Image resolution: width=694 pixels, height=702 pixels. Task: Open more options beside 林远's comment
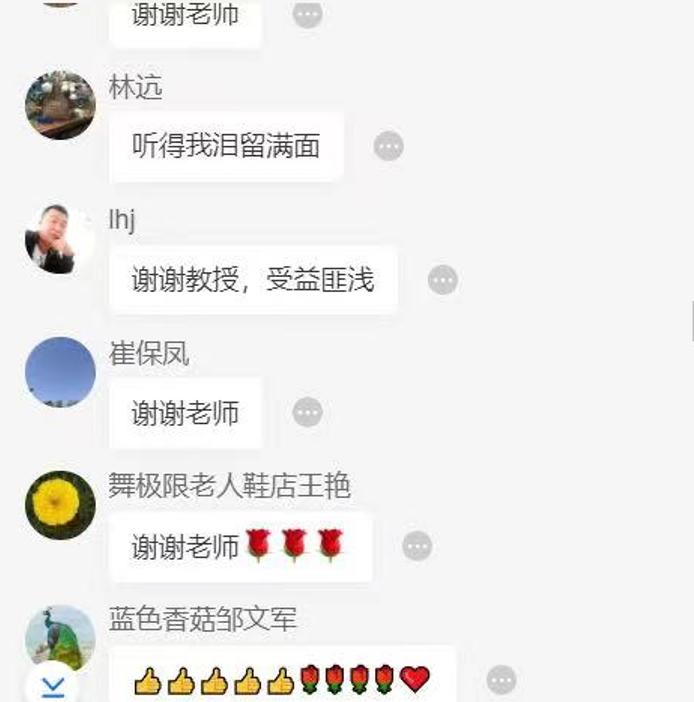click(x=388, y=147)
